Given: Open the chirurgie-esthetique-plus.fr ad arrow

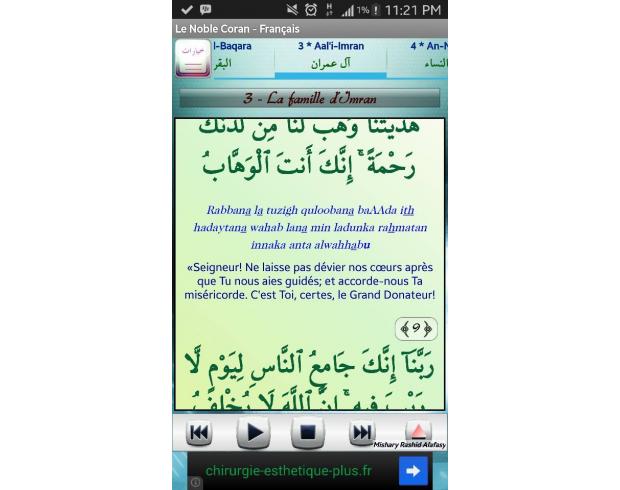Looking at the screenshot, I should [412, 470].
